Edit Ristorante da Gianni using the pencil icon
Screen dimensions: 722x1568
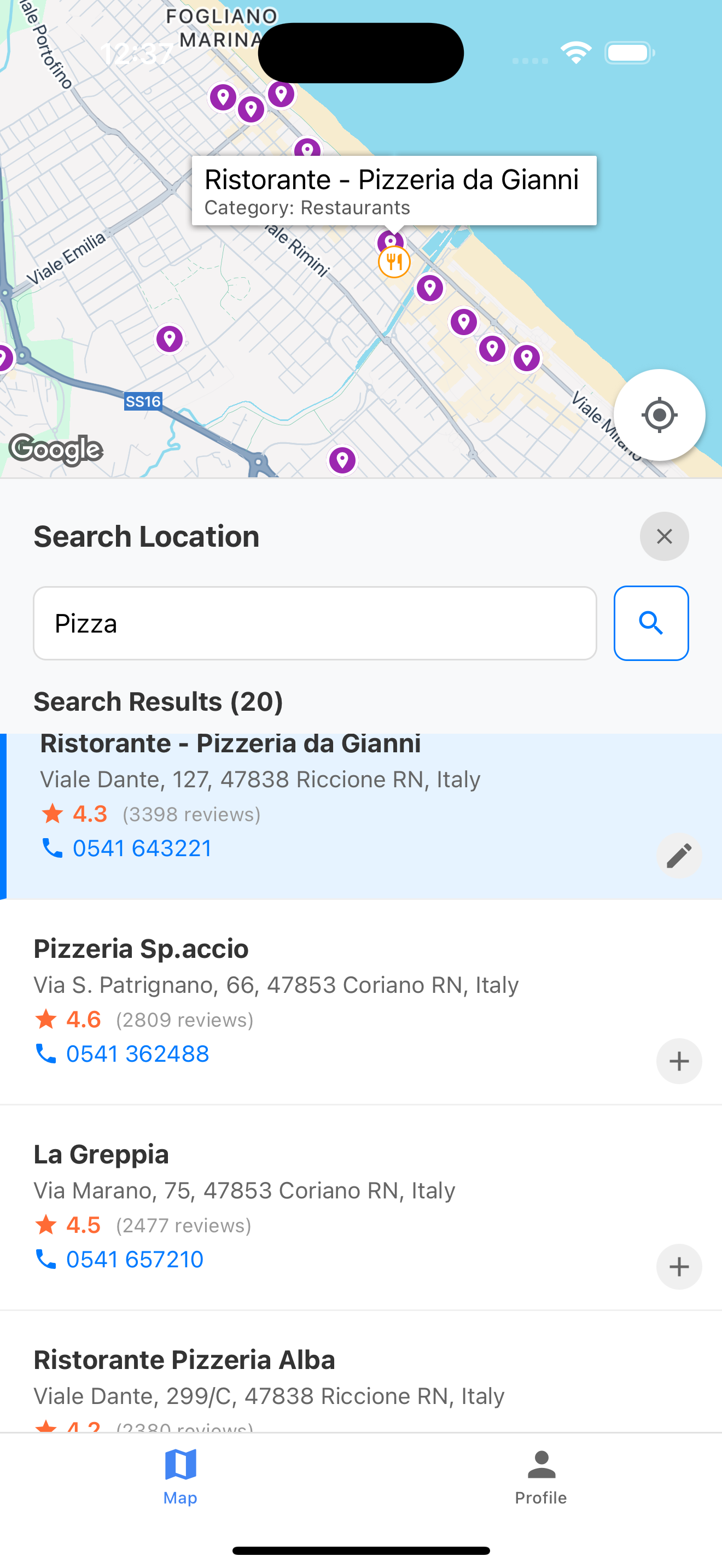[679, 855]
